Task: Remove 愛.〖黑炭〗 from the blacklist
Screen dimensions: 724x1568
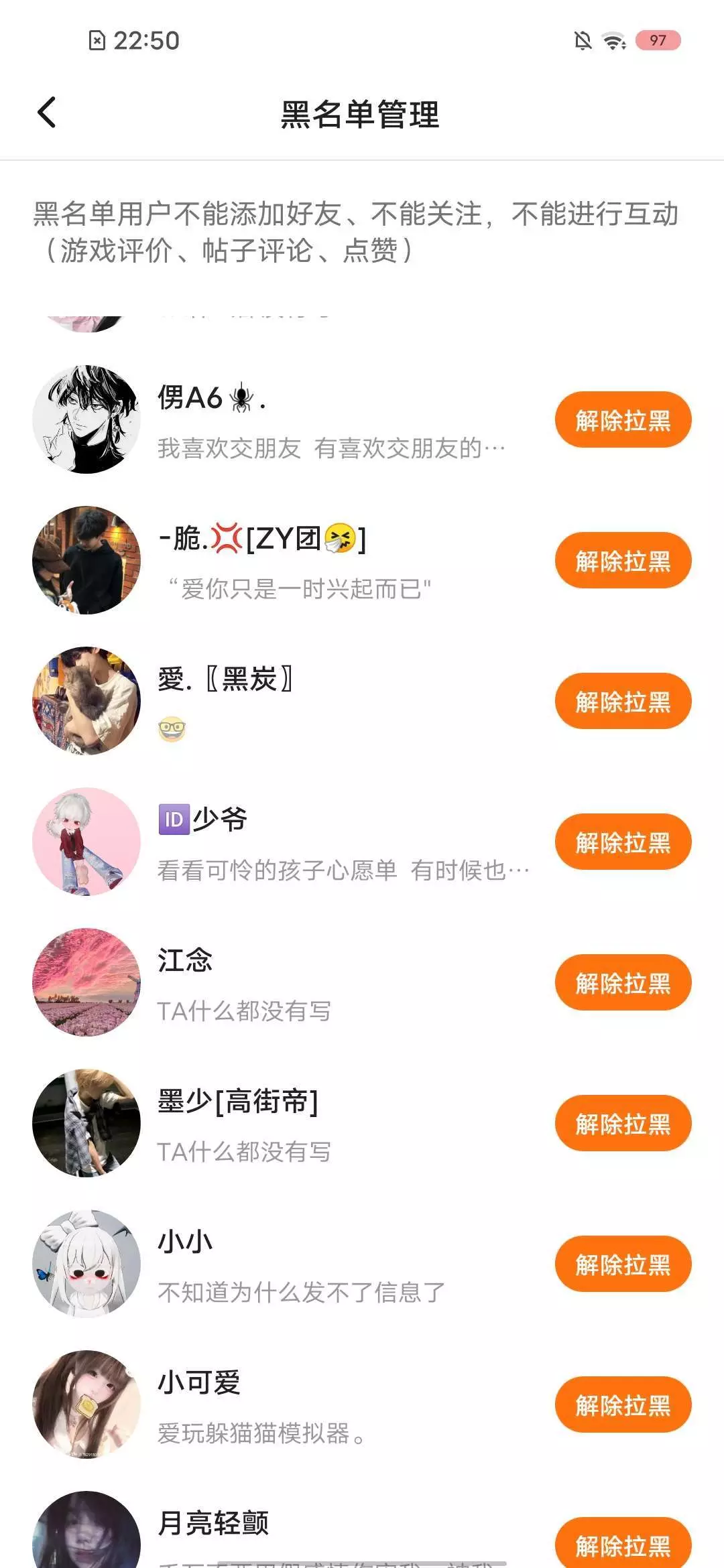Action: [622, 702]
